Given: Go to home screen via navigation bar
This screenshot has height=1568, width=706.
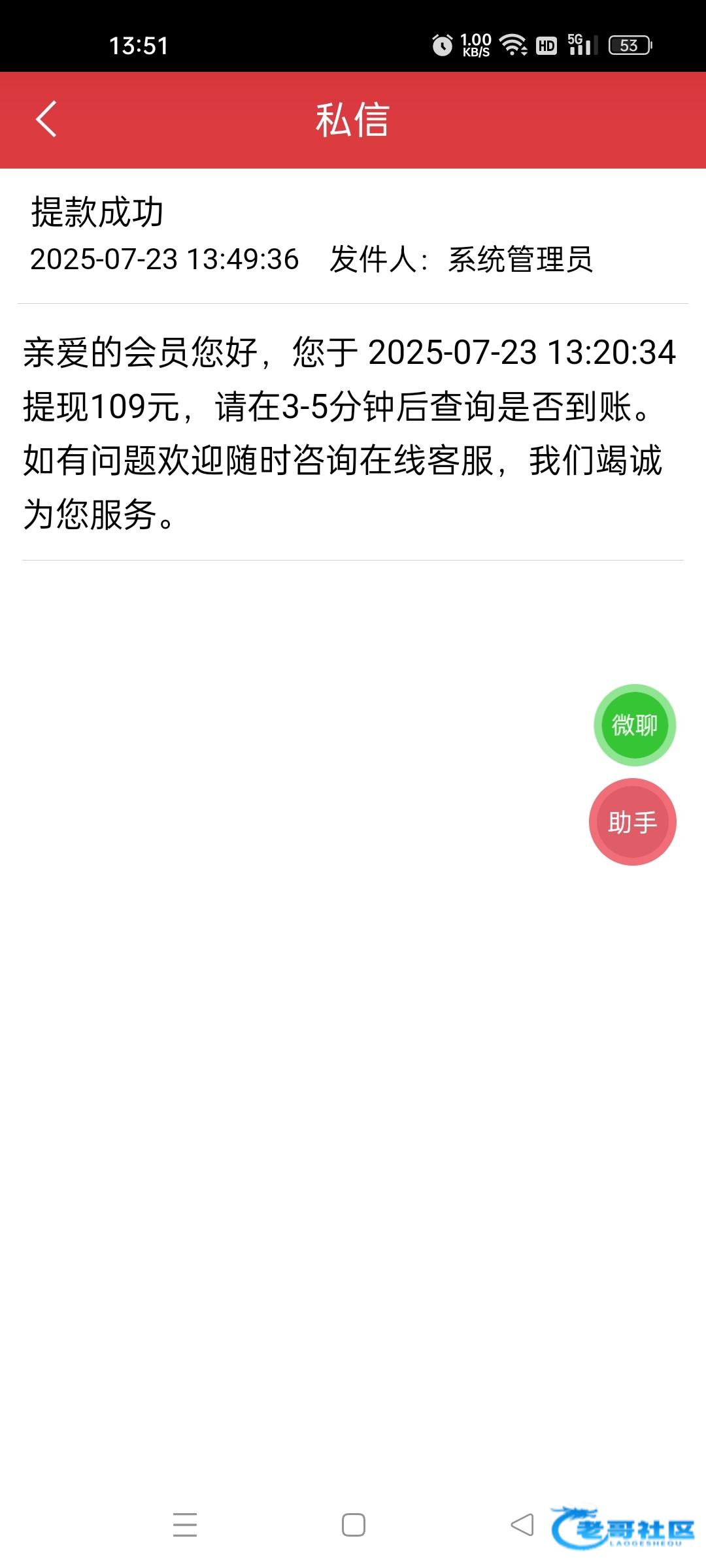Looking at the screenshot, I should pos(354,1525).
